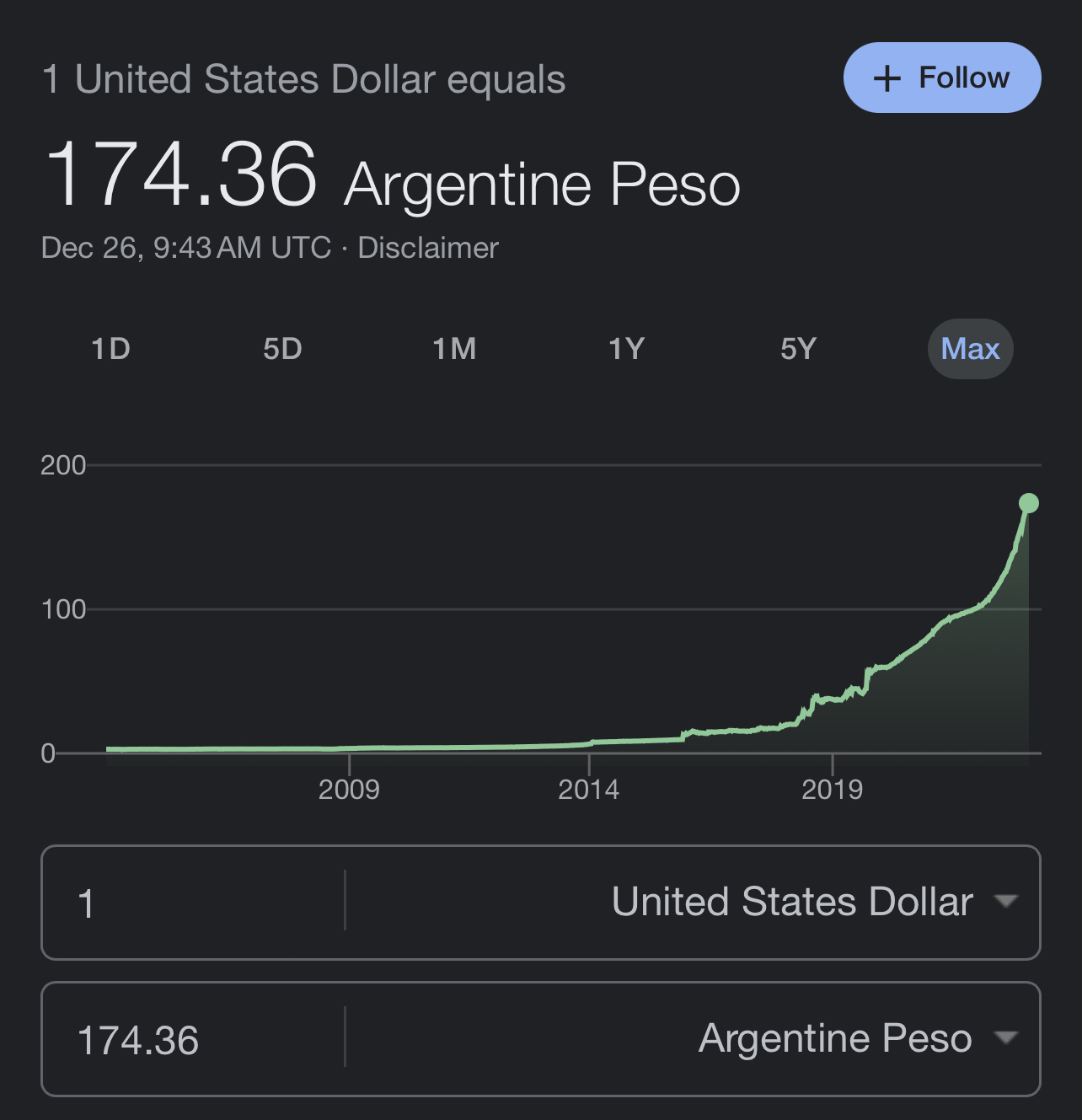Edit the US Dollar amount field

(194, 903)
